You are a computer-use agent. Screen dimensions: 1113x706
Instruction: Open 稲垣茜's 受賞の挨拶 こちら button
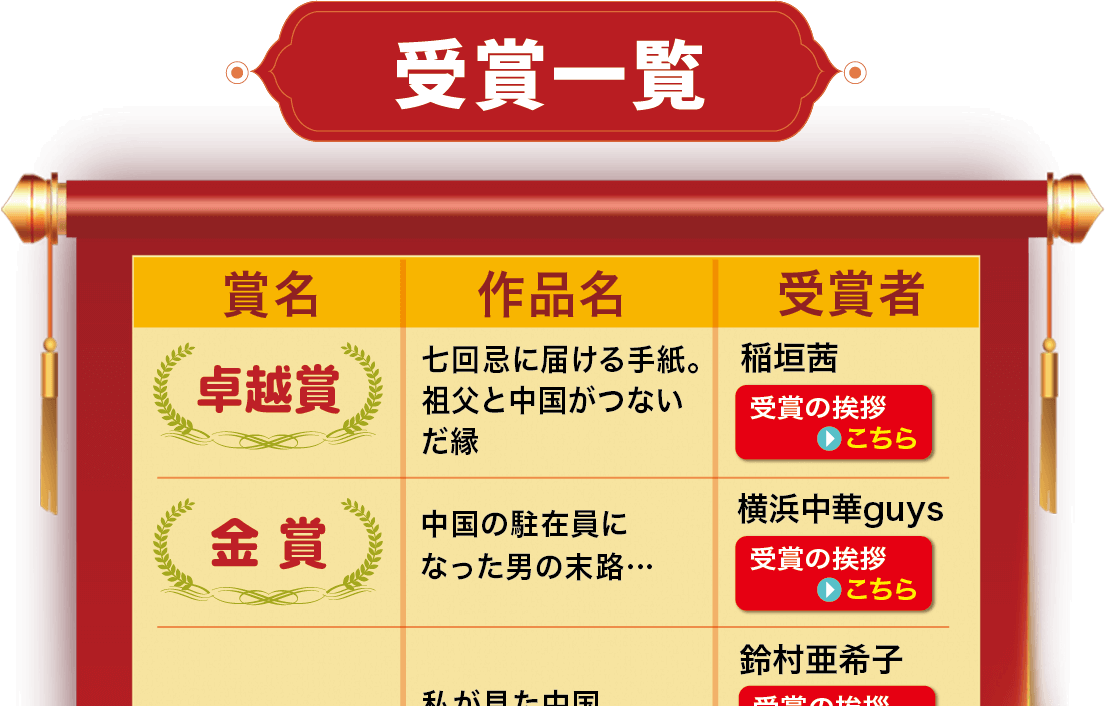click(834, 423)
